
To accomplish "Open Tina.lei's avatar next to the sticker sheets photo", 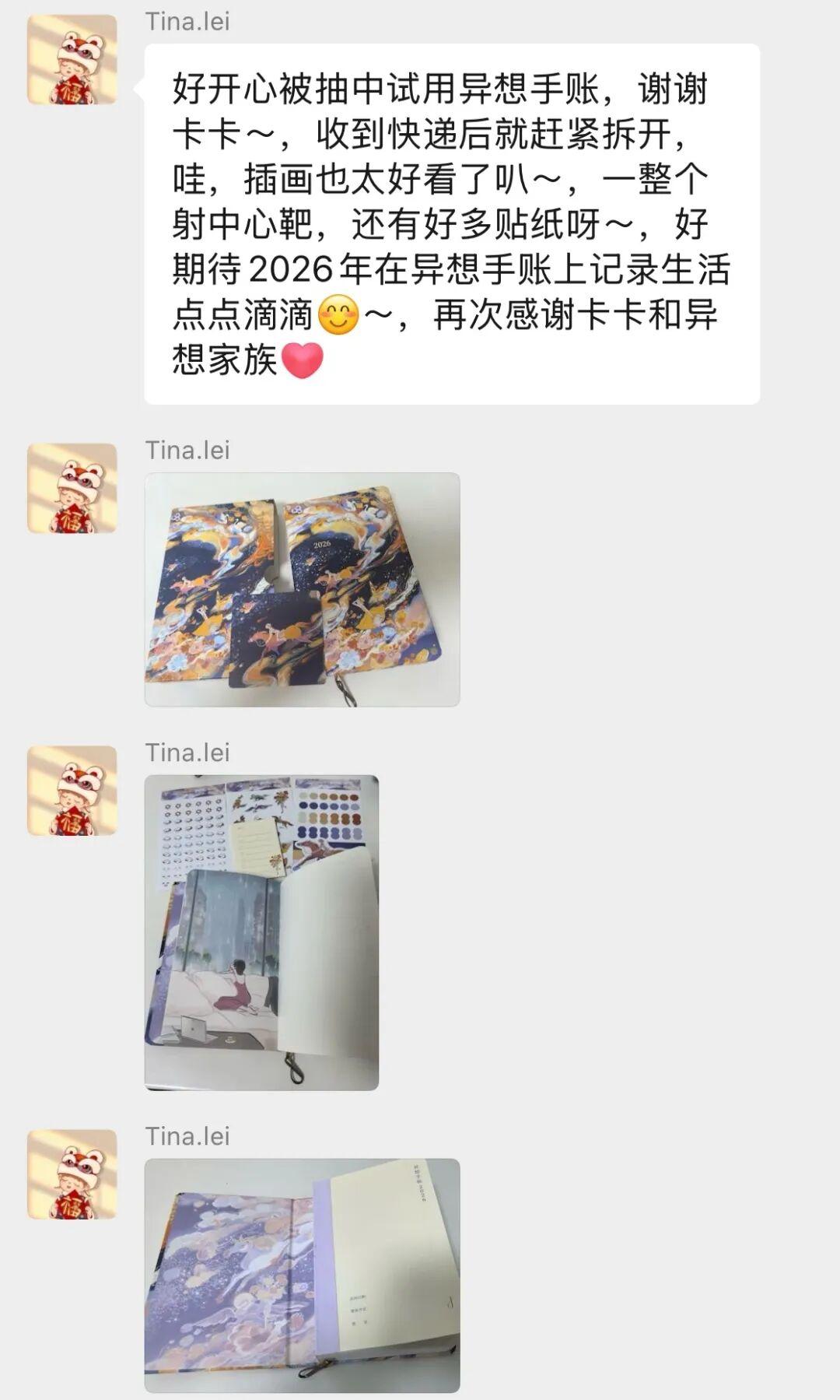I will pyautogui.click(x=72, y=791).
